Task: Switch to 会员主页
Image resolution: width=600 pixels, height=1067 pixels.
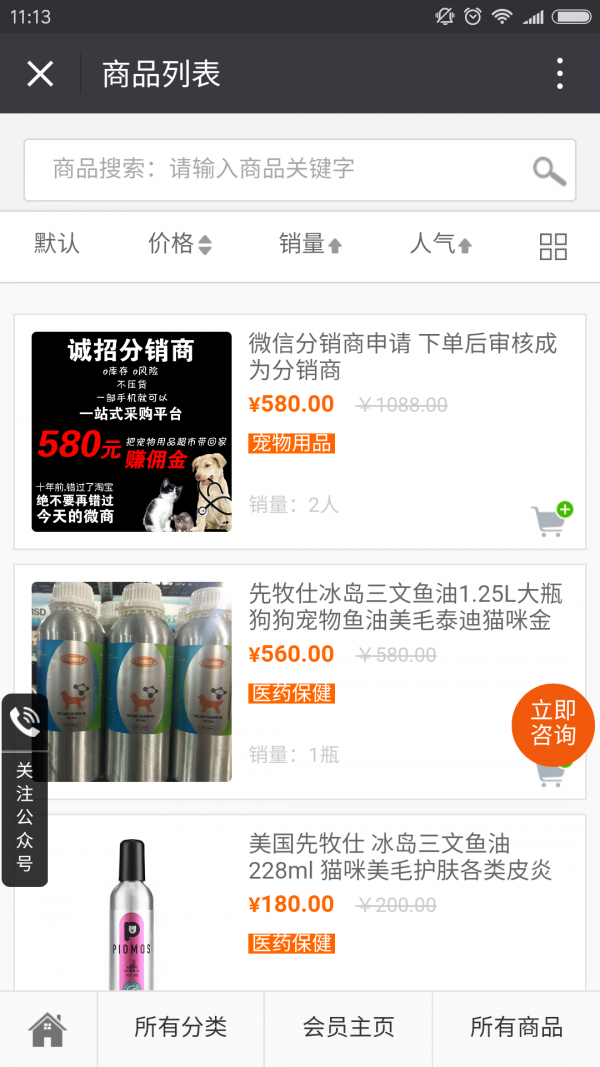Action: 348,1027
